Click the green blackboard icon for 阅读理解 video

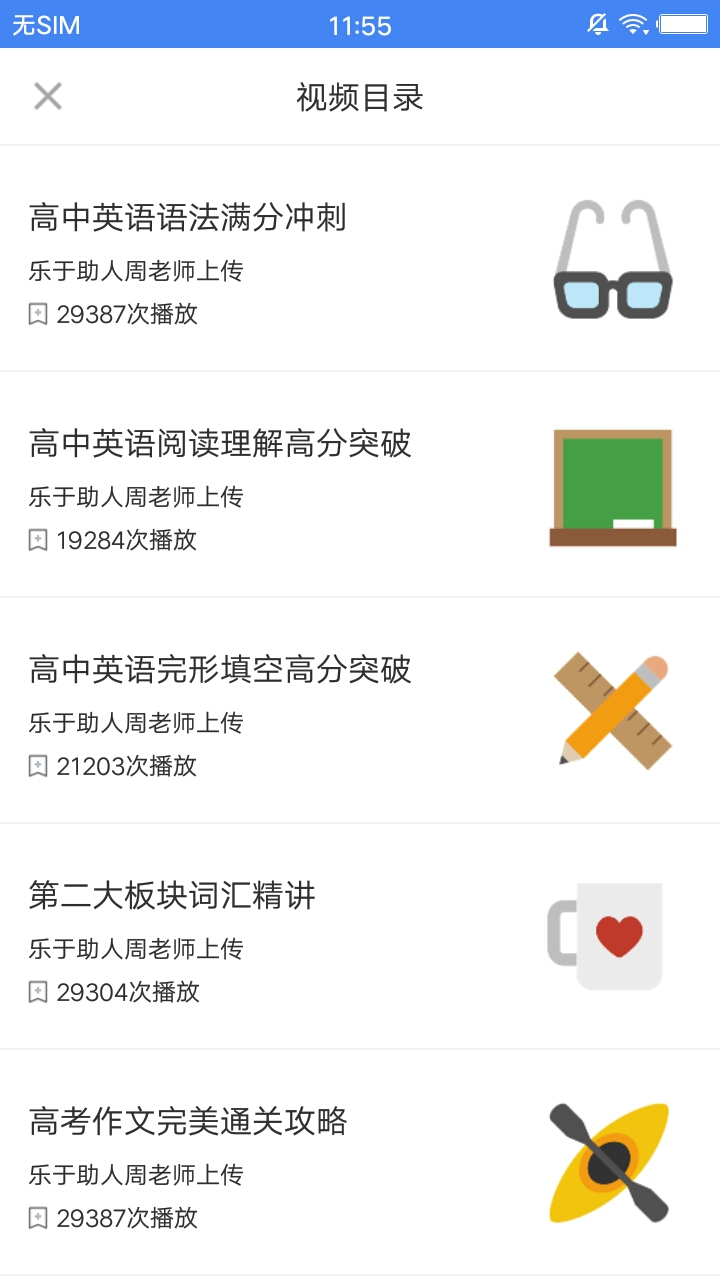(x=611, y=486)
